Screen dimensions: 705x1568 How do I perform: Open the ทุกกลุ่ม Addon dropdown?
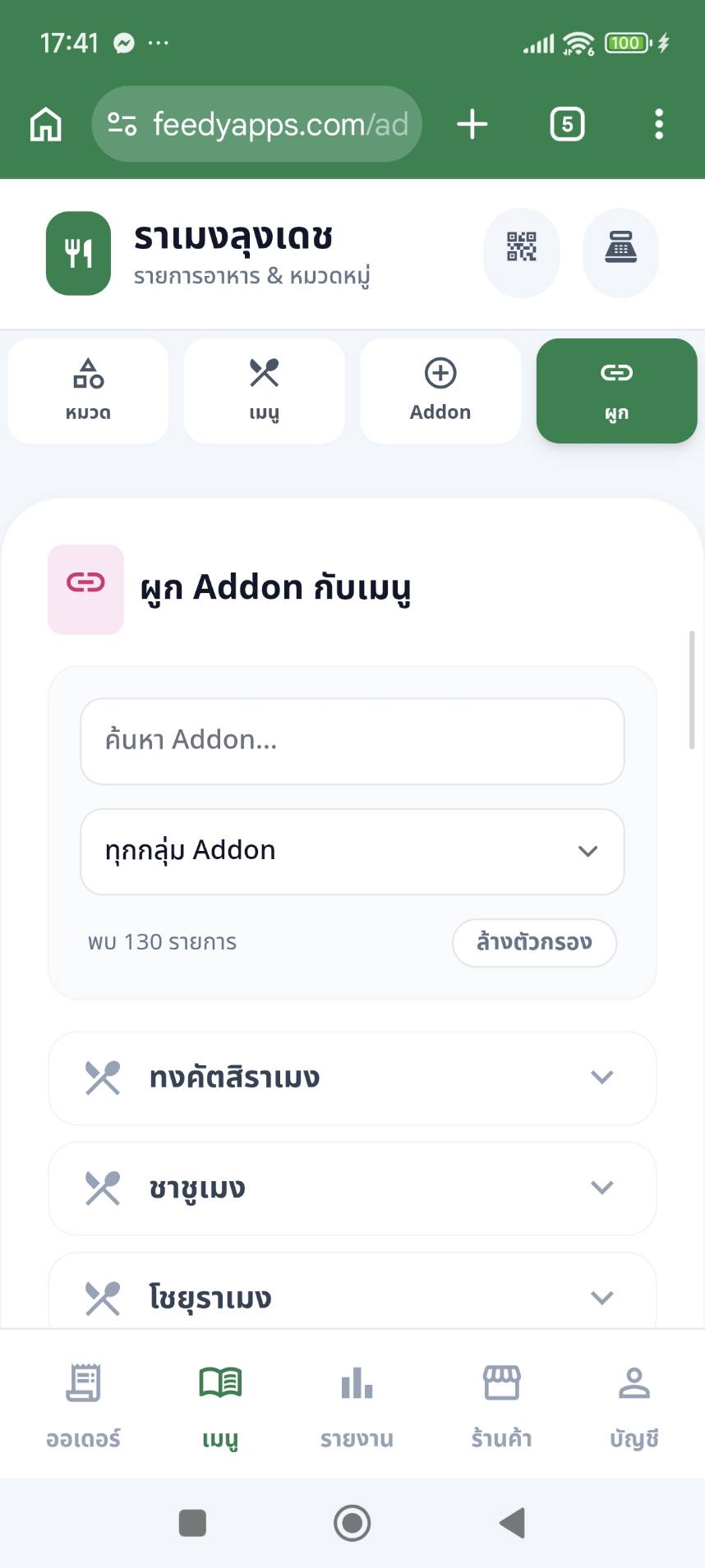pos(352,851)
